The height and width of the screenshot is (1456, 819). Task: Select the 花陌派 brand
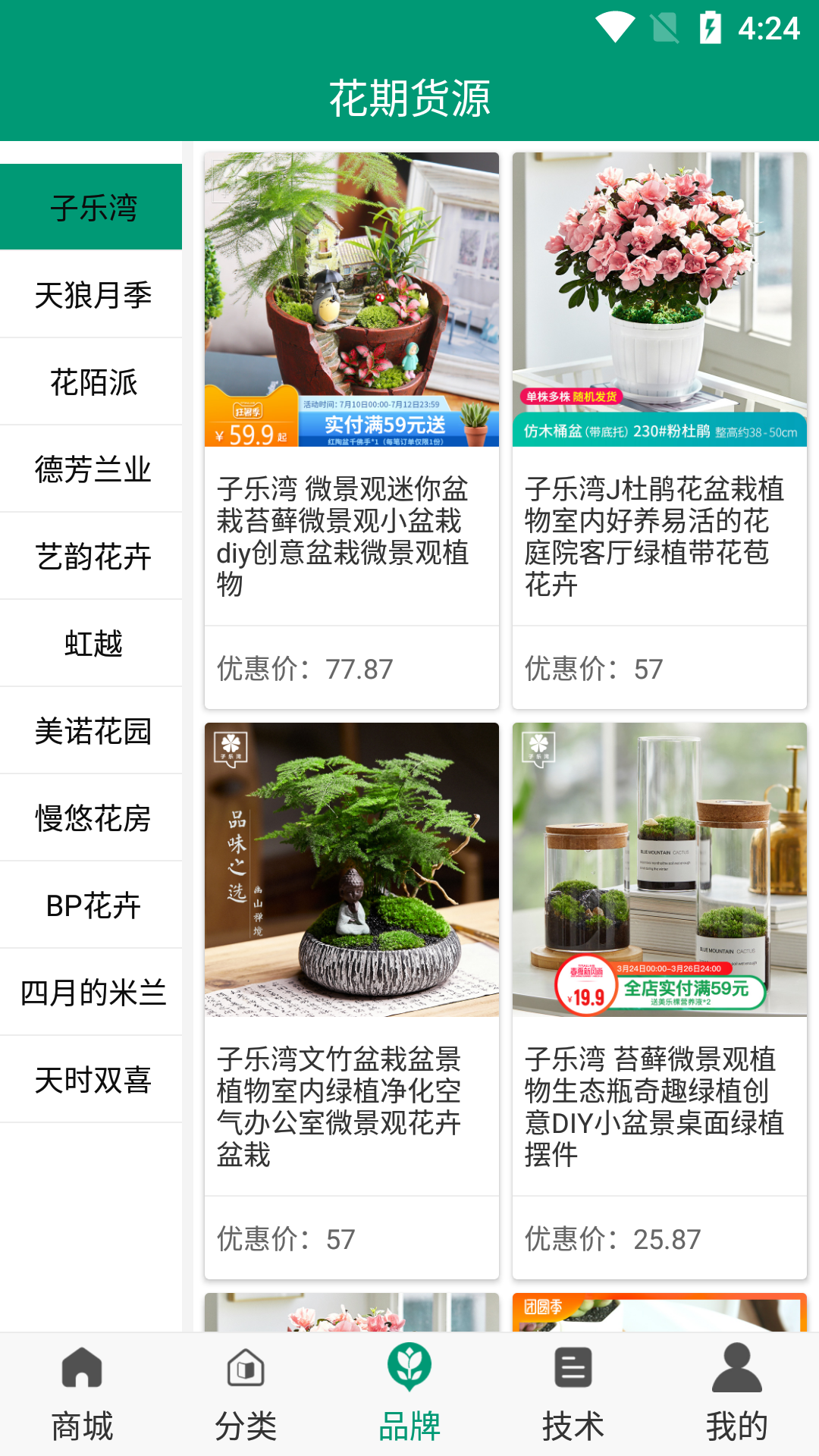pos(92,382)
